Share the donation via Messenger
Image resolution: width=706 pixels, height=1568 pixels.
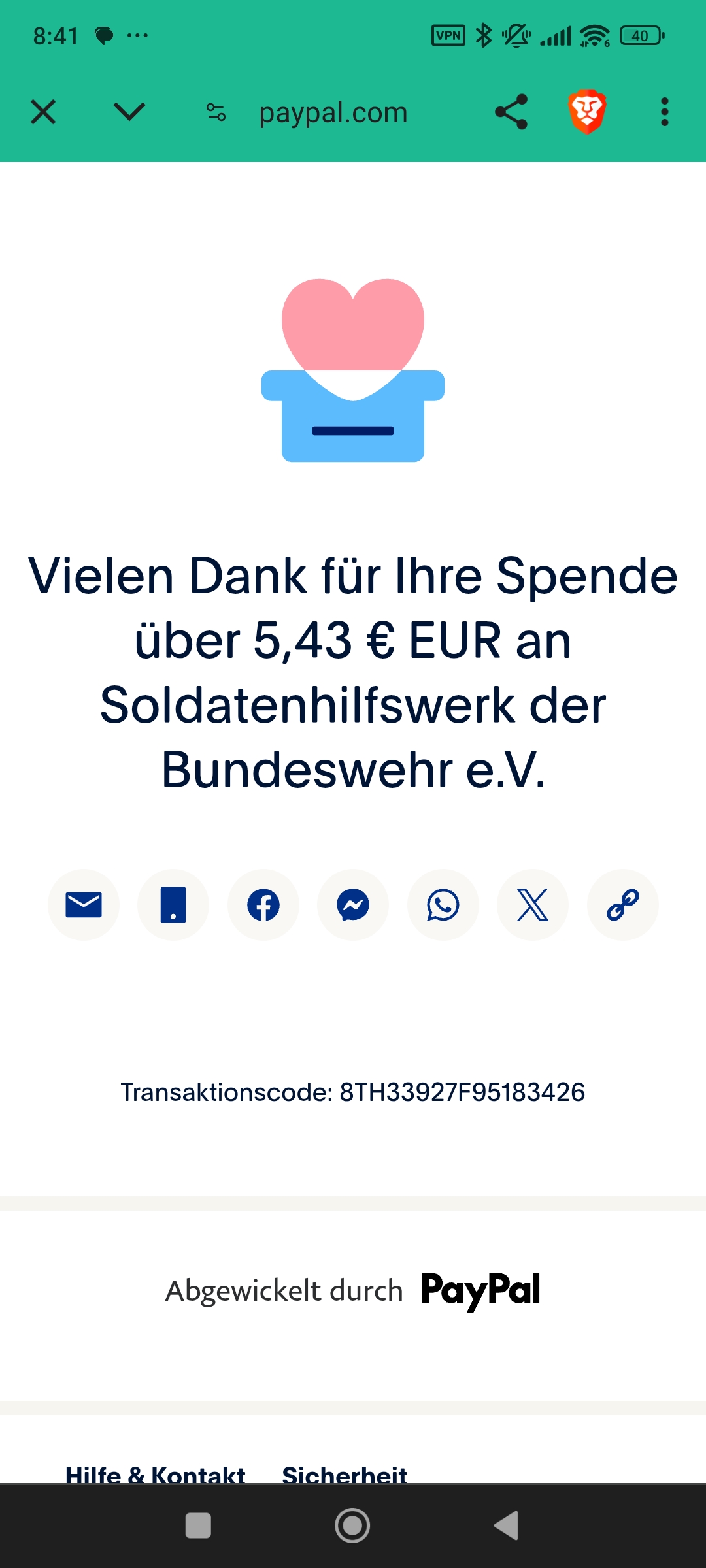353,905
